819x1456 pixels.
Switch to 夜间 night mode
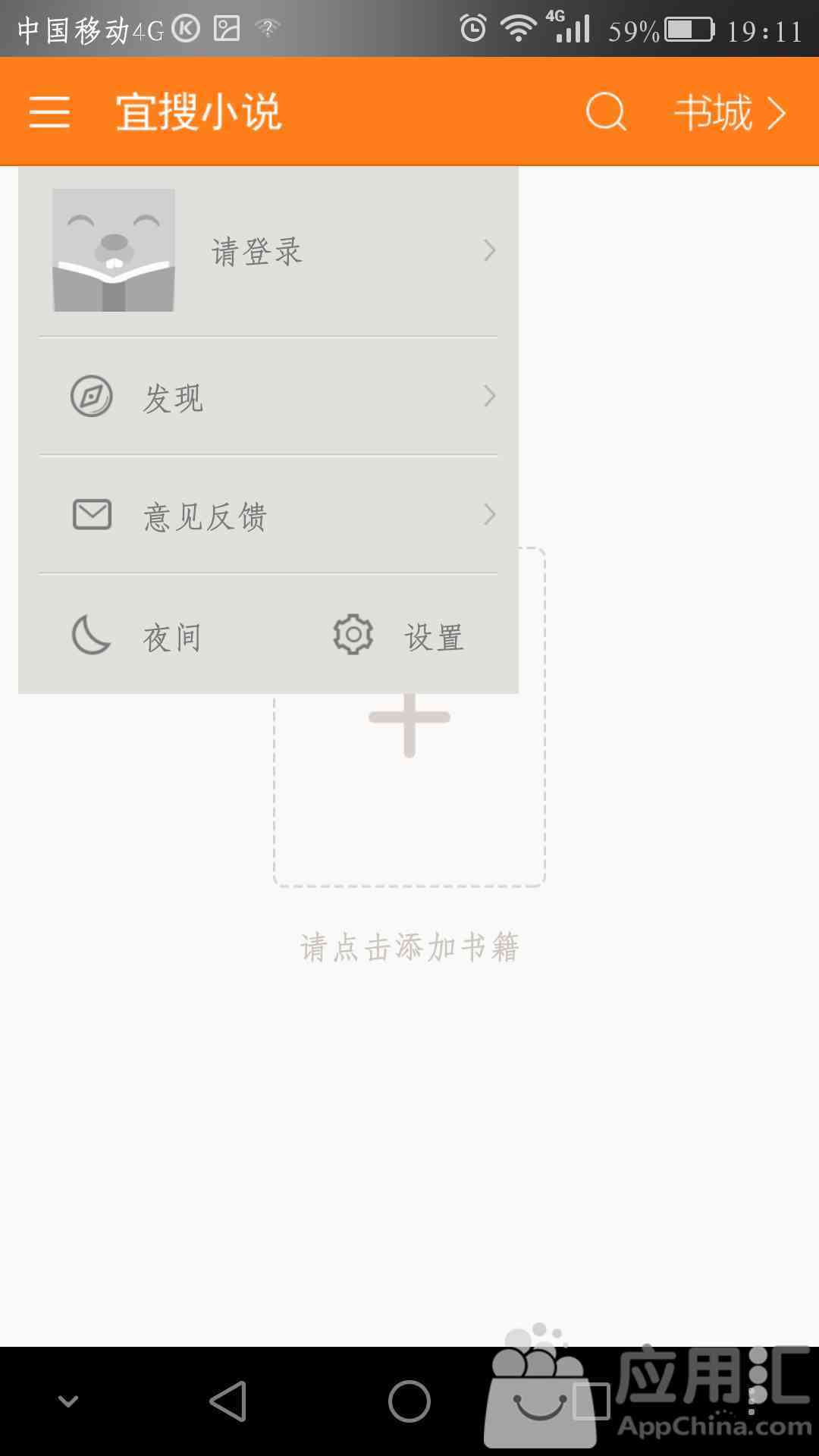(x=136, y=635)
